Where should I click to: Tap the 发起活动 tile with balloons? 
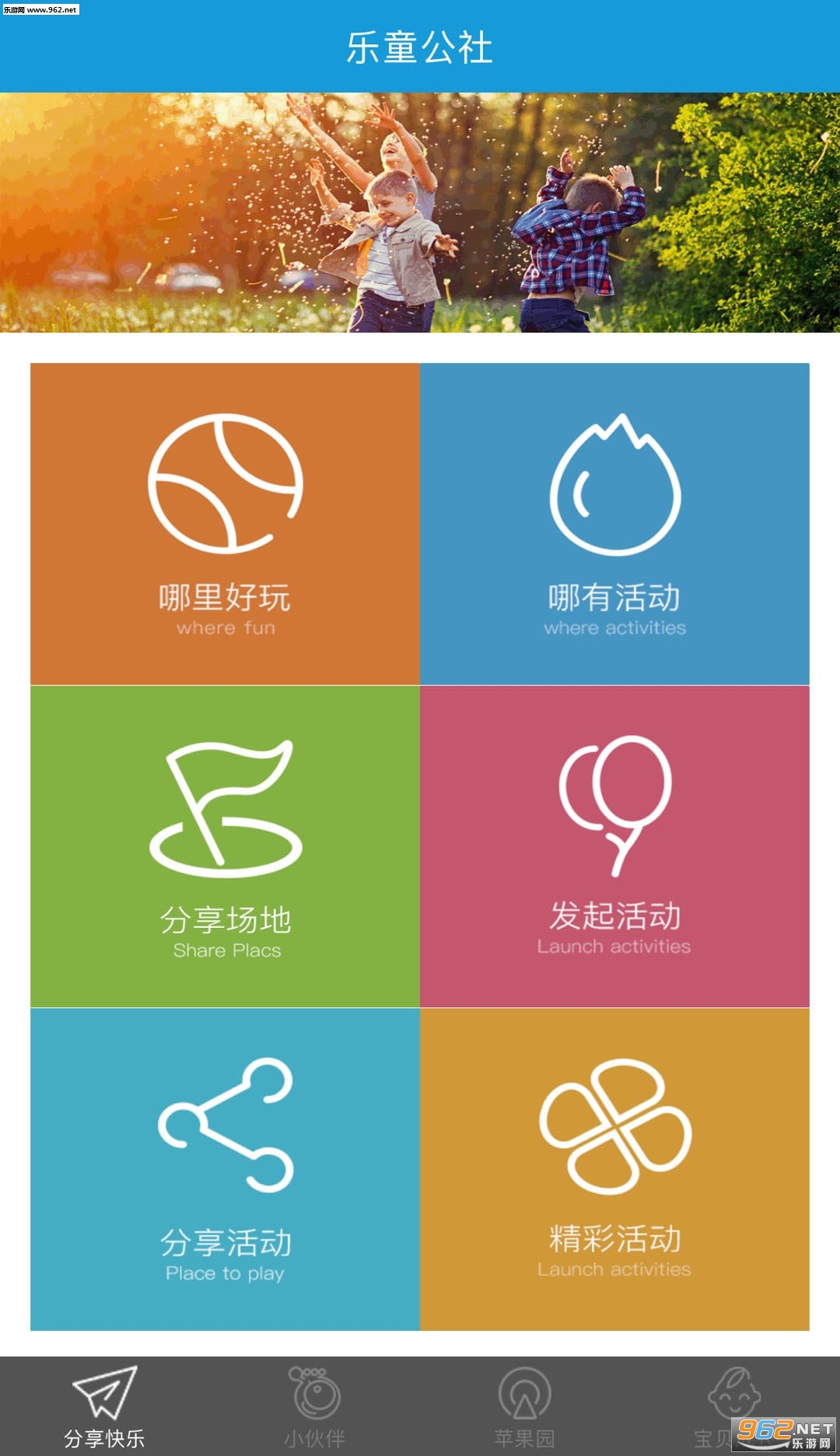click(x=614, y=846)
